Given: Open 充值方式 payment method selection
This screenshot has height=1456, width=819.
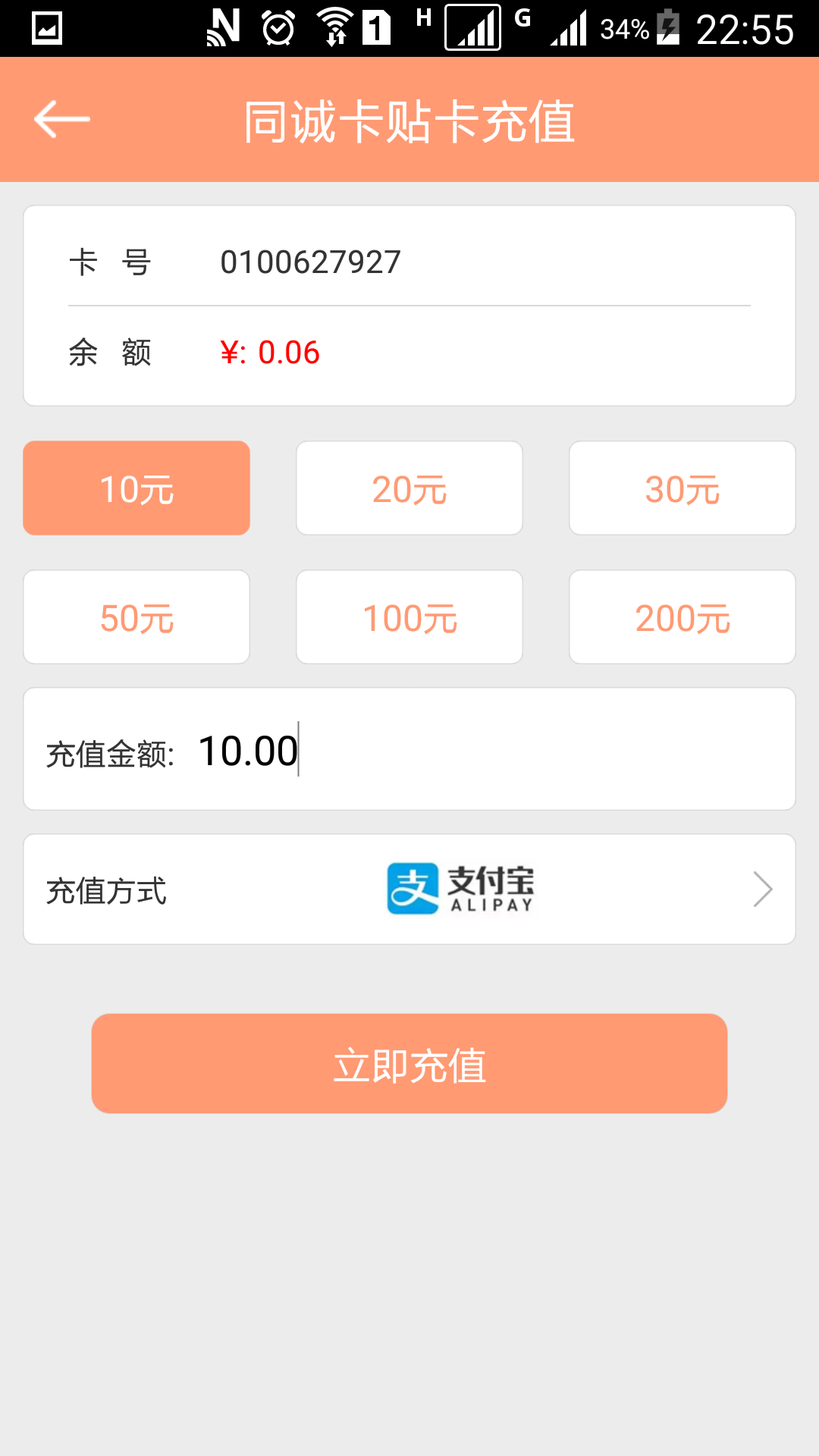Looking at the screenshot, I should point(409,890).
